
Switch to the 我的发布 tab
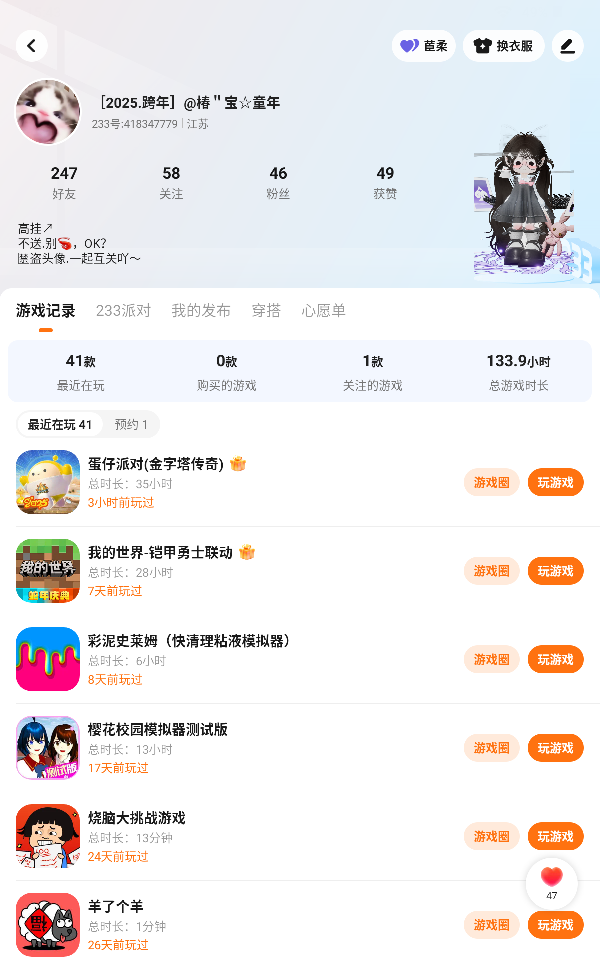201,311
